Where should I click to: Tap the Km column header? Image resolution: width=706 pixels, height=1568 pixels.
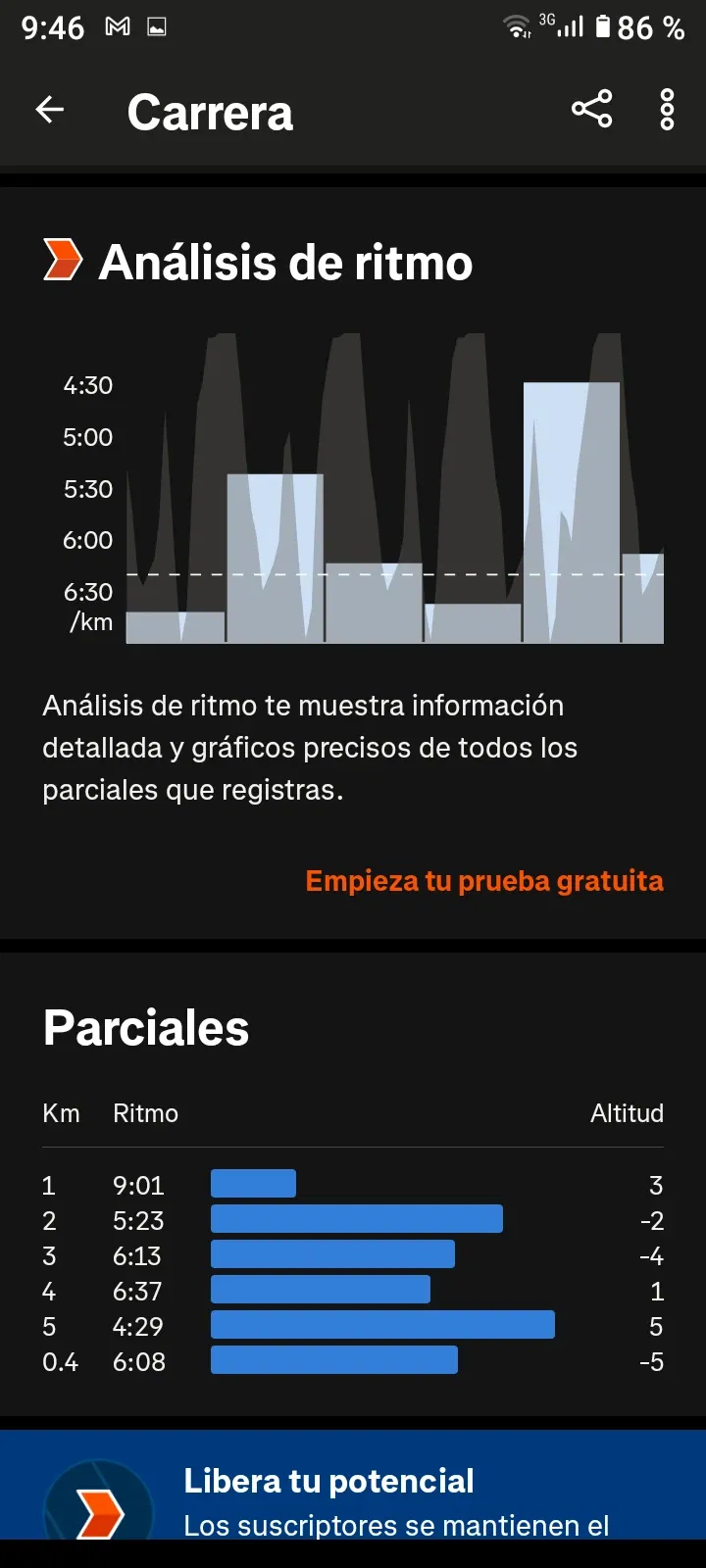click(59, 1112)
